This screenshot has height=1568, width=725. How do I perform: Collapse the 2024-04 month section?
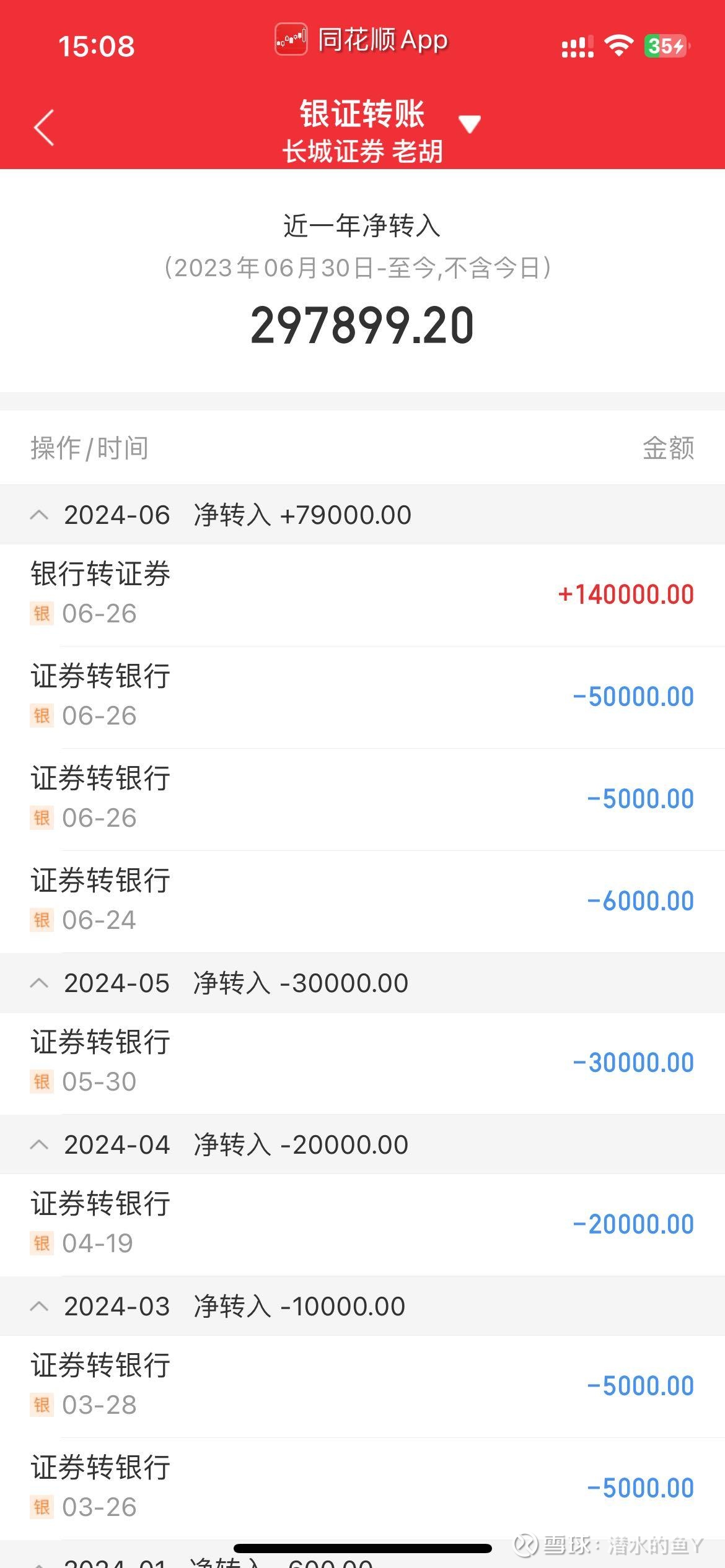[x=40, y=1144]
